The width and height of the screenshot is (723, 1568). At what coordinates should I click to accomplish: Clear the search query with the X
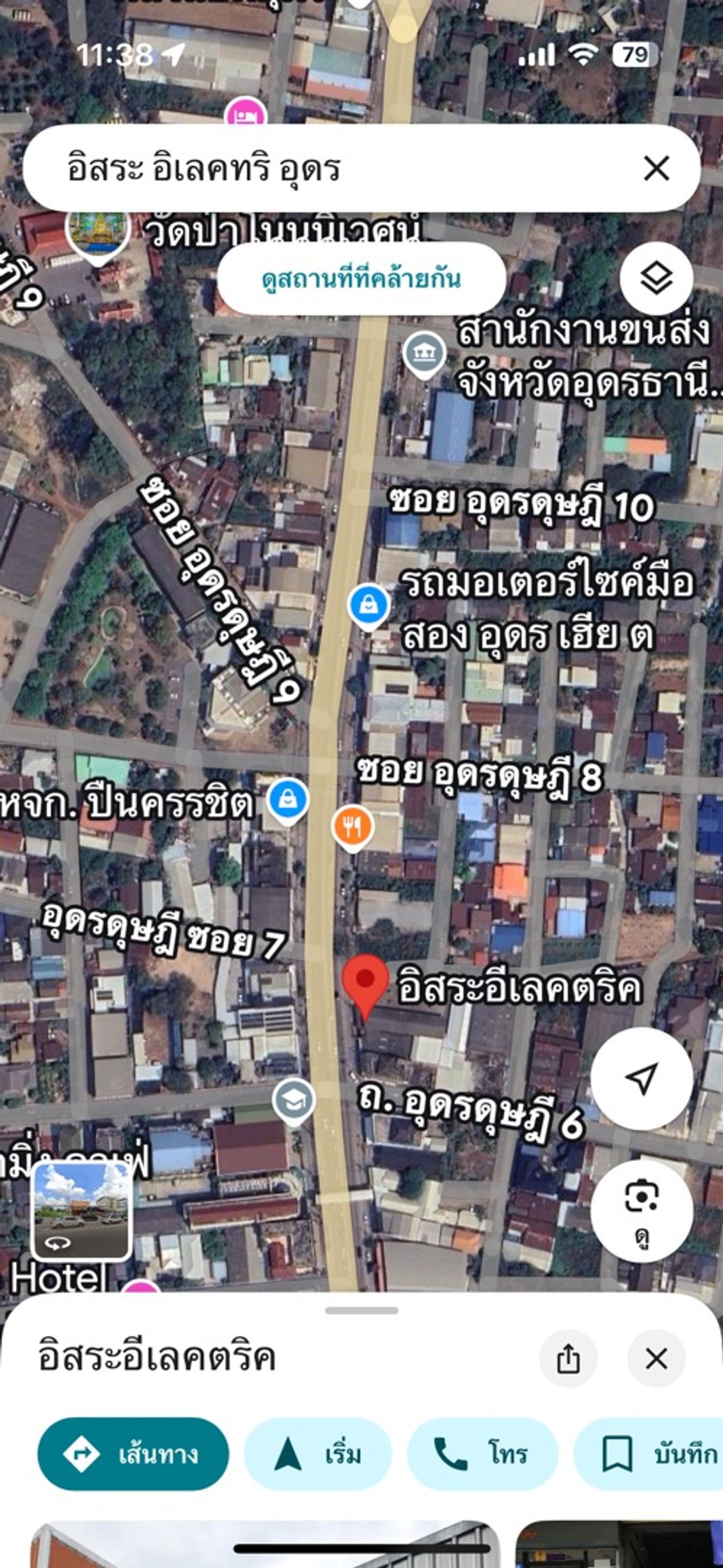[x=656, y=168]
